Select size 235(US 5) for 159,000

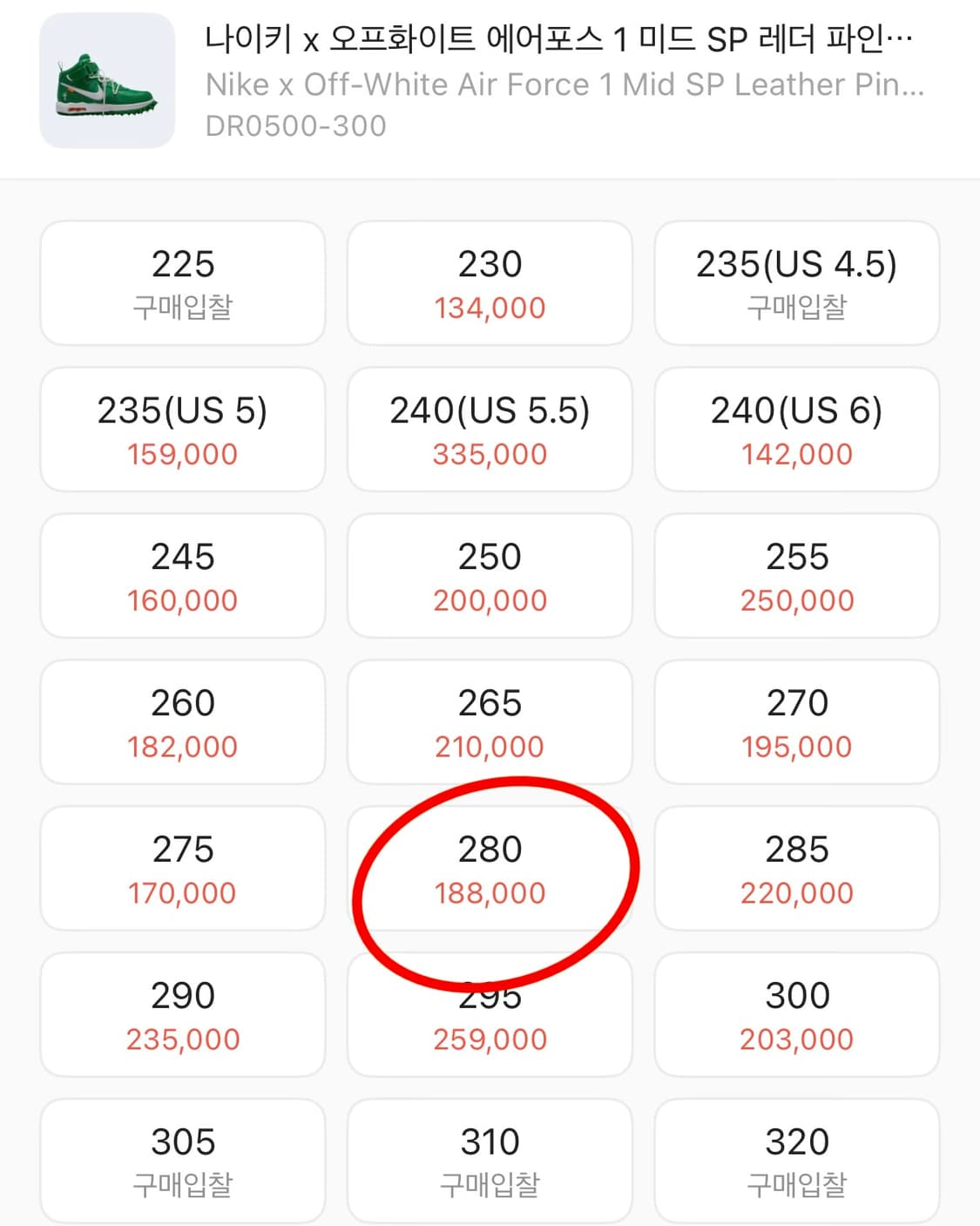pos(181,429)
